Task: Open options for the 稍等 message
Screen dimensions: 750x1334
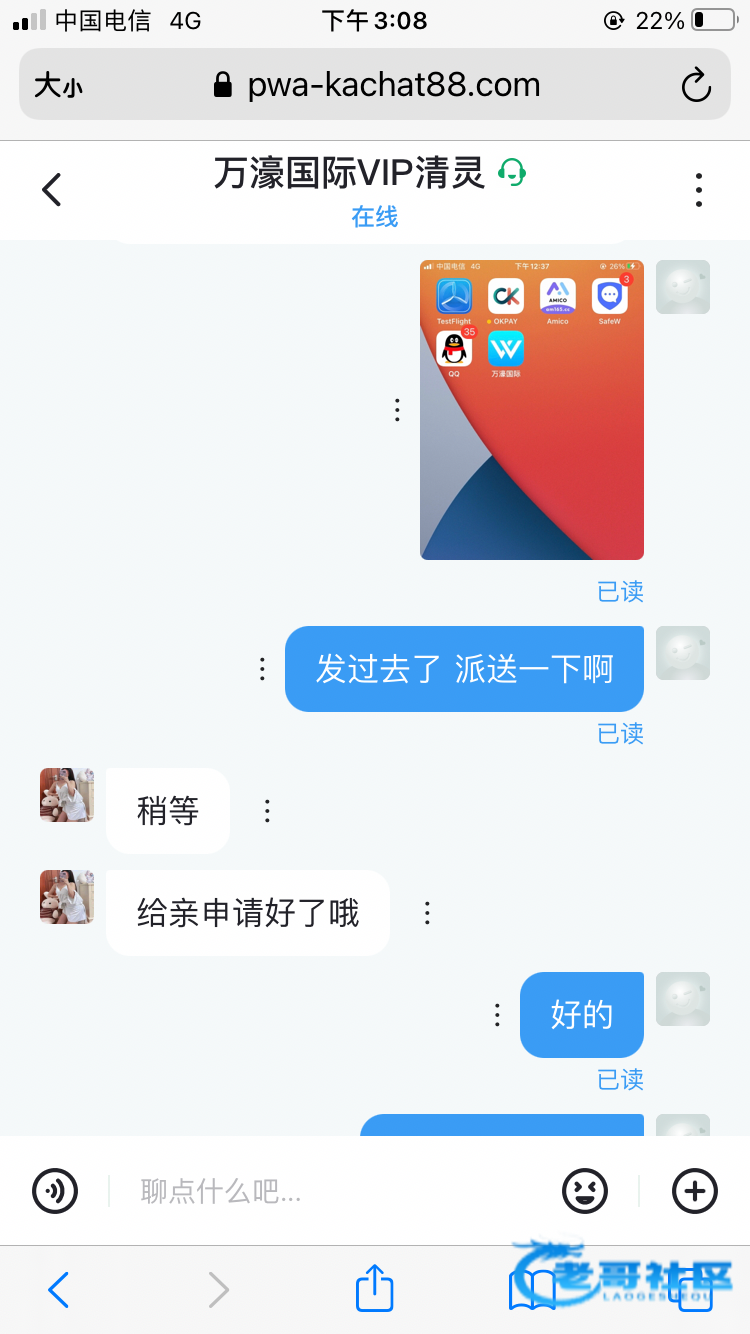Action: [x=267, y=811]
